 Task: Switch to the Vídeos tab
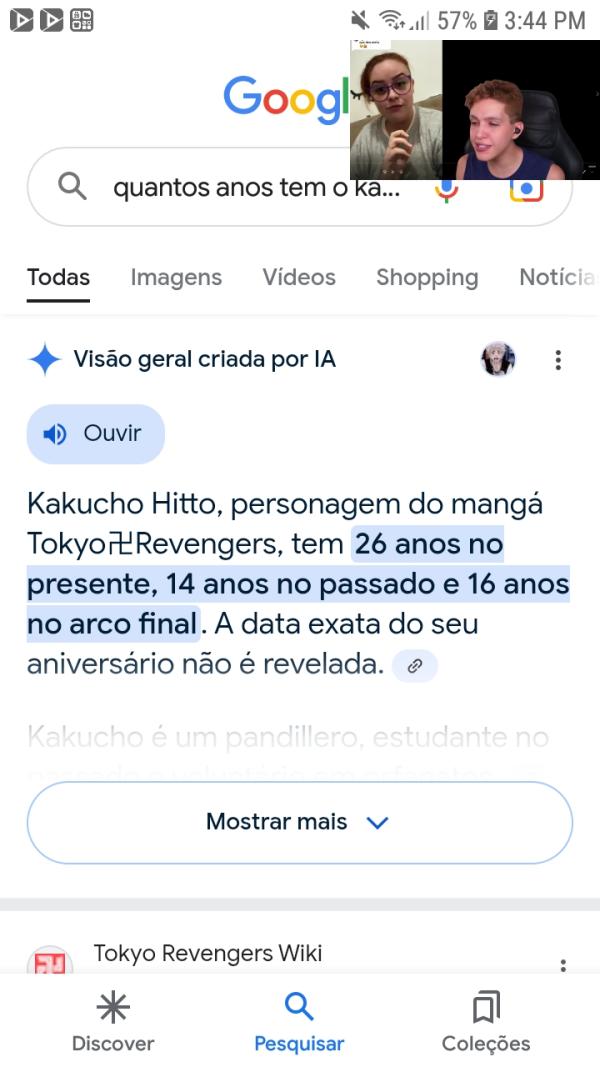point(299,277)
